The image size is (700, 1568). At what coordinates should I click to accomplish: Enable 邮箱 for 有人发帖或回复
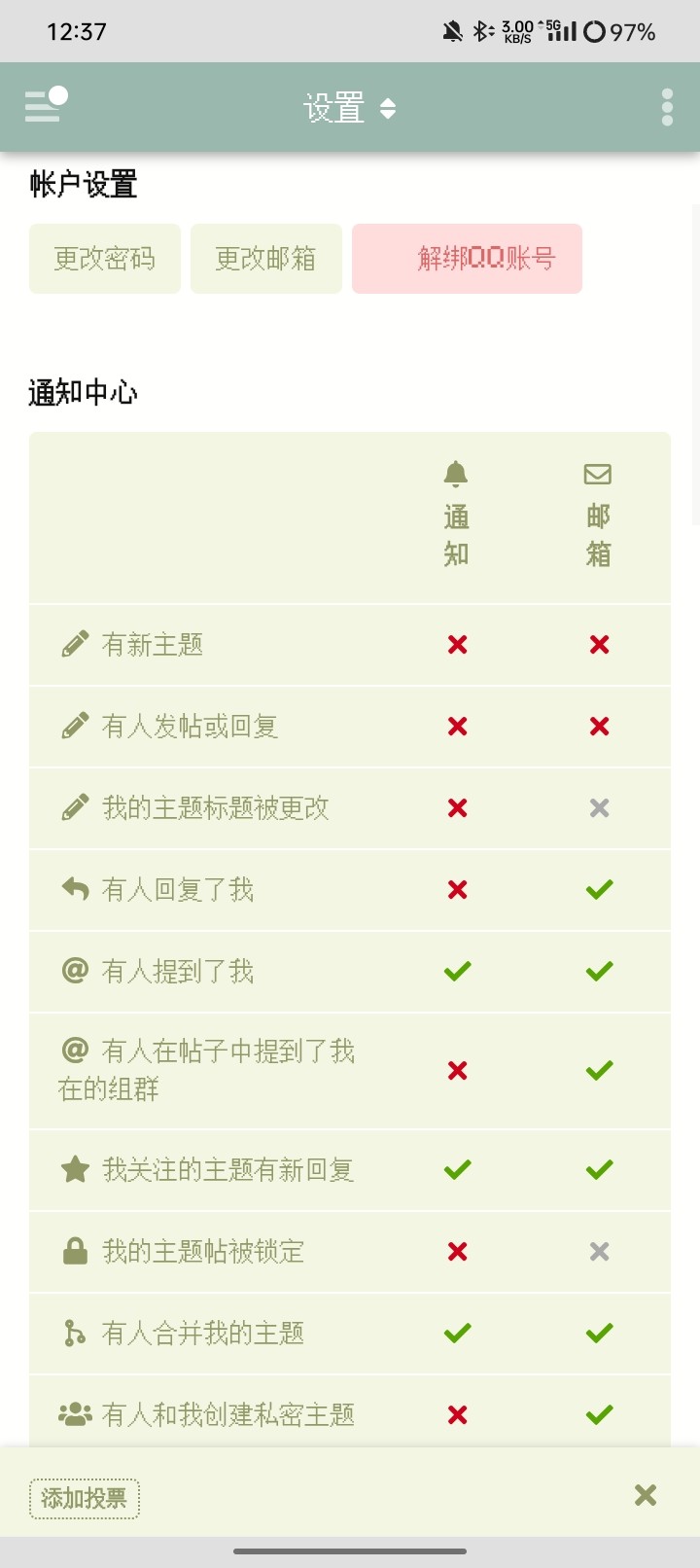(x=599, y=726)
